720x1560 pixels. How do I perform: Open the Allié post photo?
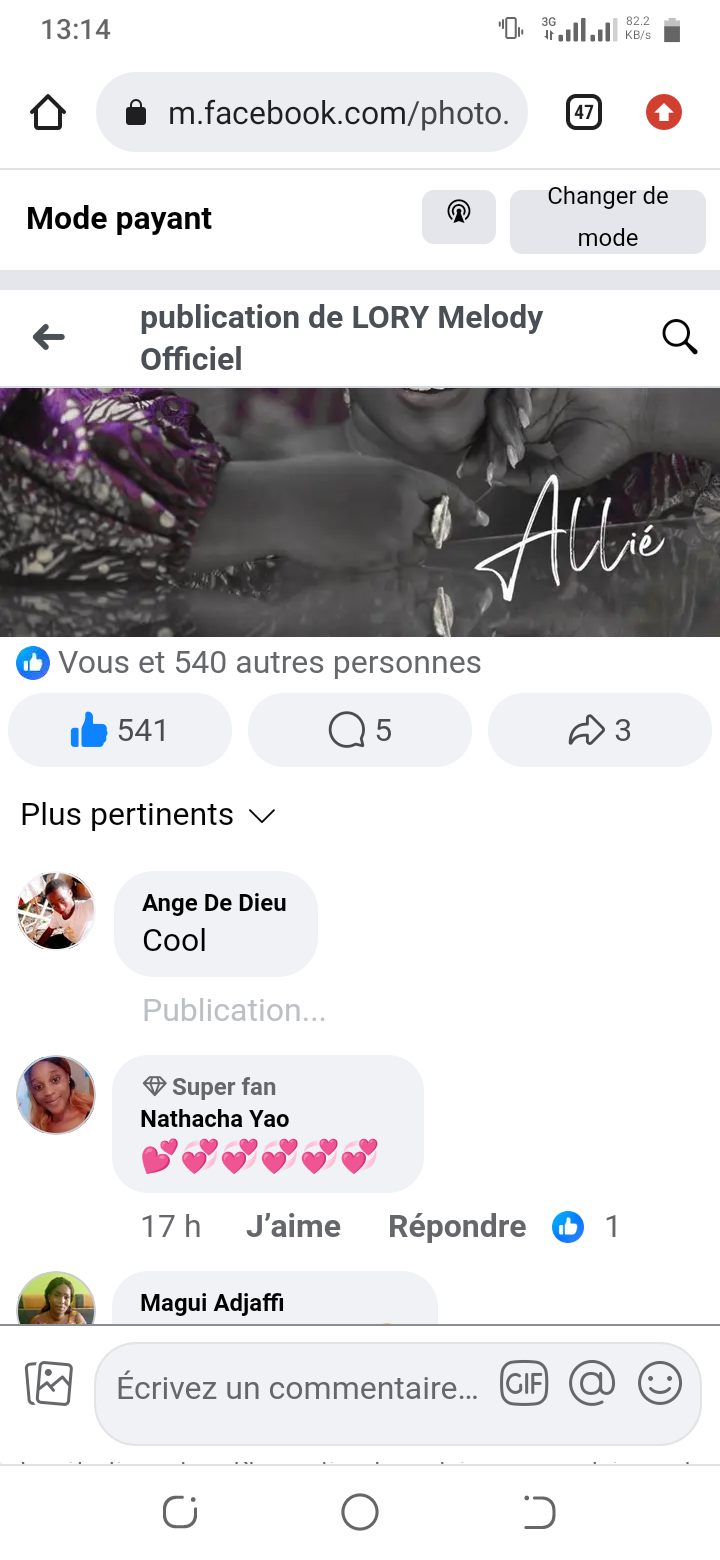click(360, 512)
